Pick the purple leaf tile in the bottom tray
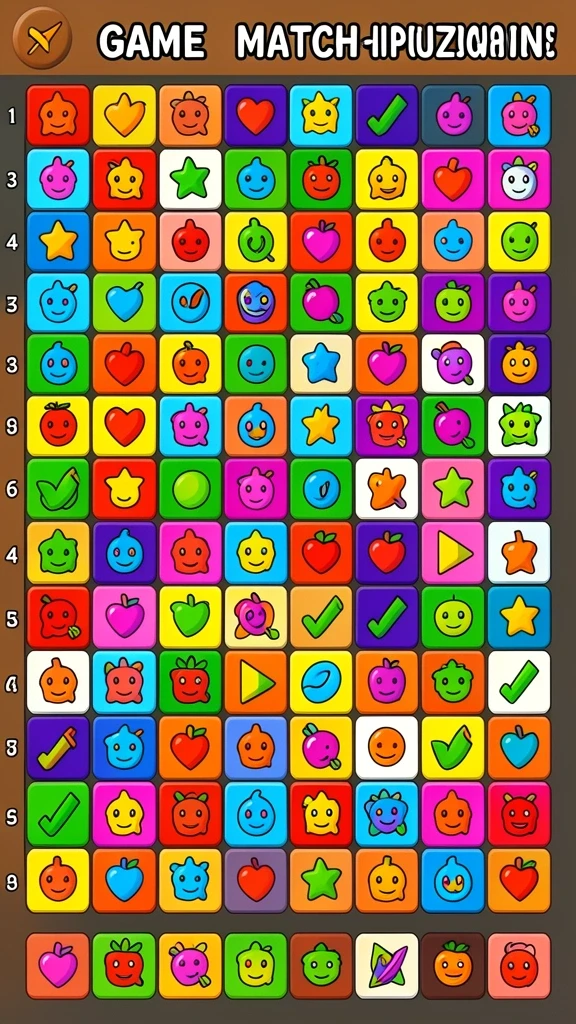The image size is (576, 1024). pos(387,965)
